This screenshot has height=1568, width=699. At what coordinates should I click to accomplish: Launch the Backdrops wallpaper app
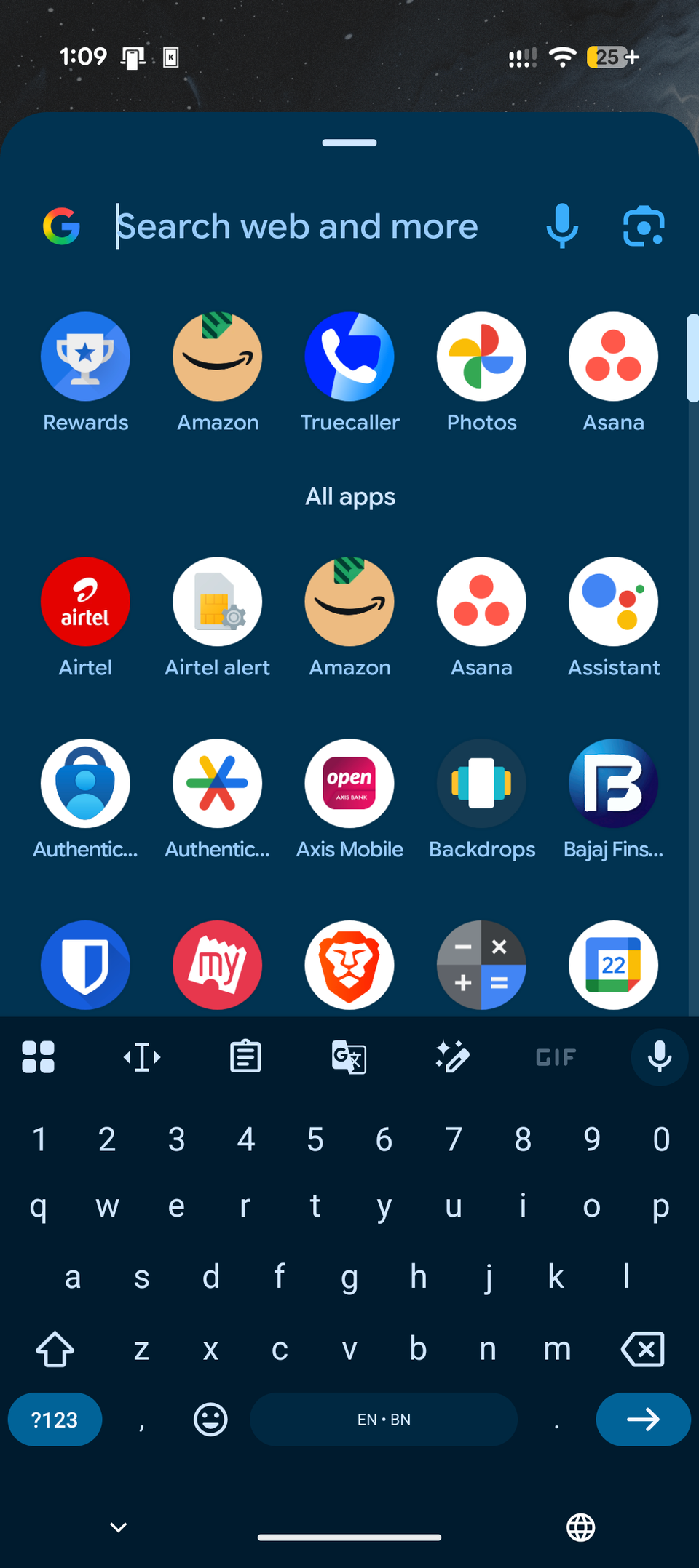[481, 783]
